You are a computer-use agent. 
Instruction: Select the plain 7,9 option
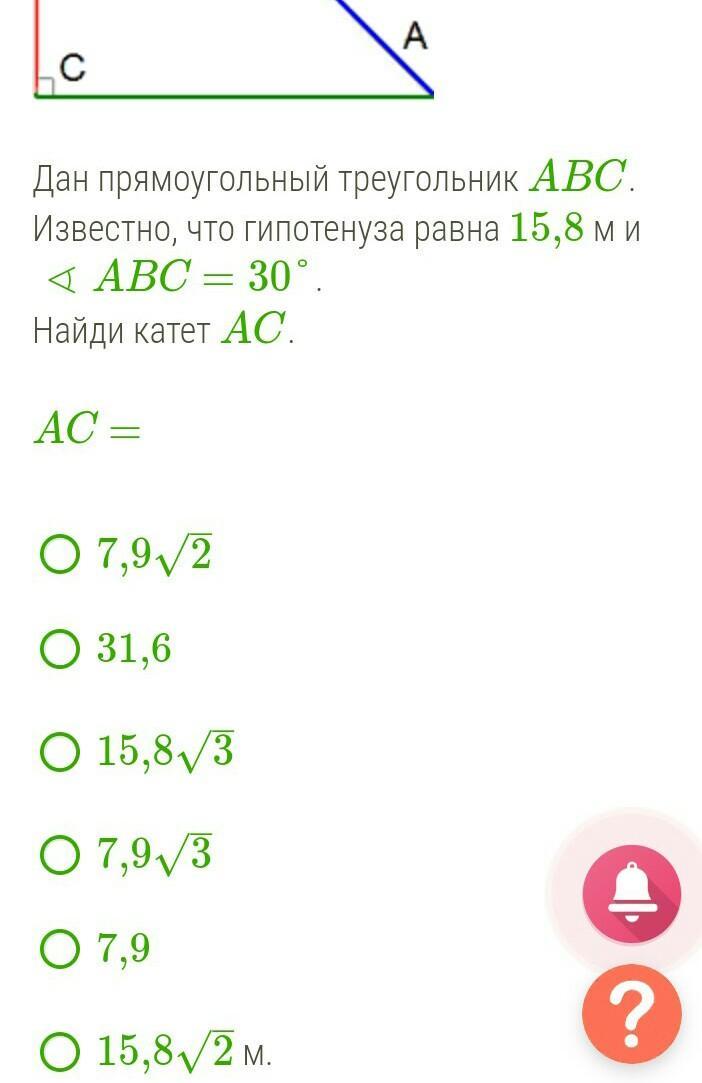coord(60,948)
